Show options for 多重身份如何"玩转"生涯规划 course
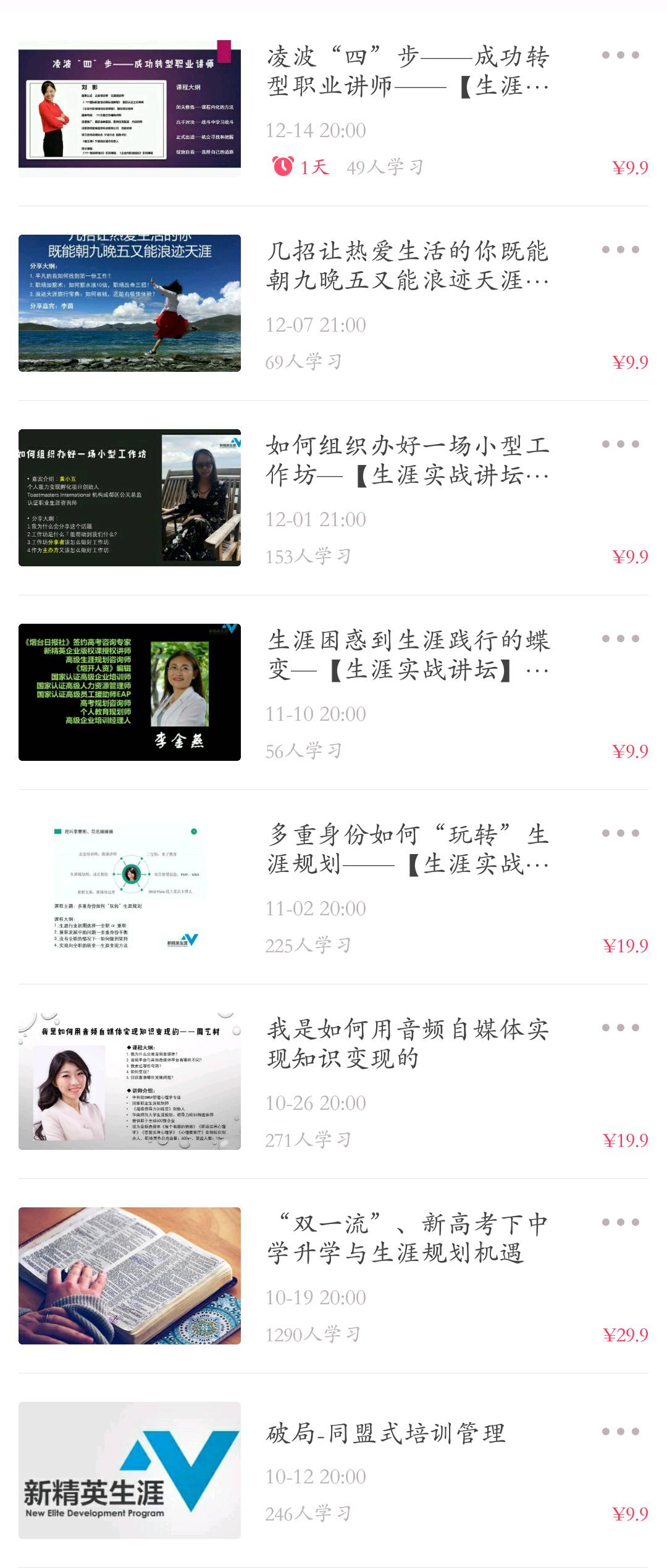This screenshot has width=667, height=1568. [x=620, y=833]
